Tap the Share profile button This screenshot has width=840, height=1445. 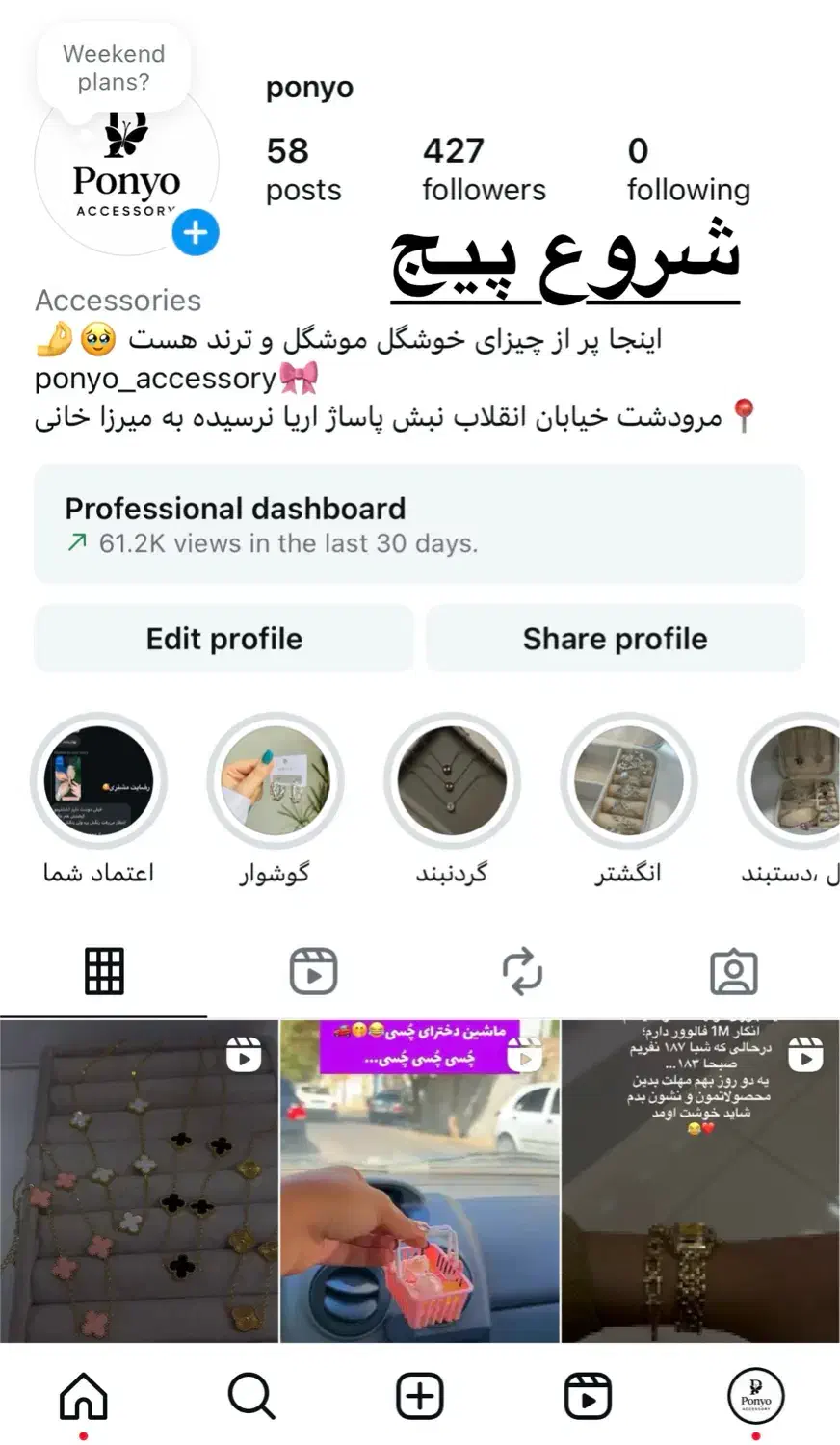[x=615, y=638]
